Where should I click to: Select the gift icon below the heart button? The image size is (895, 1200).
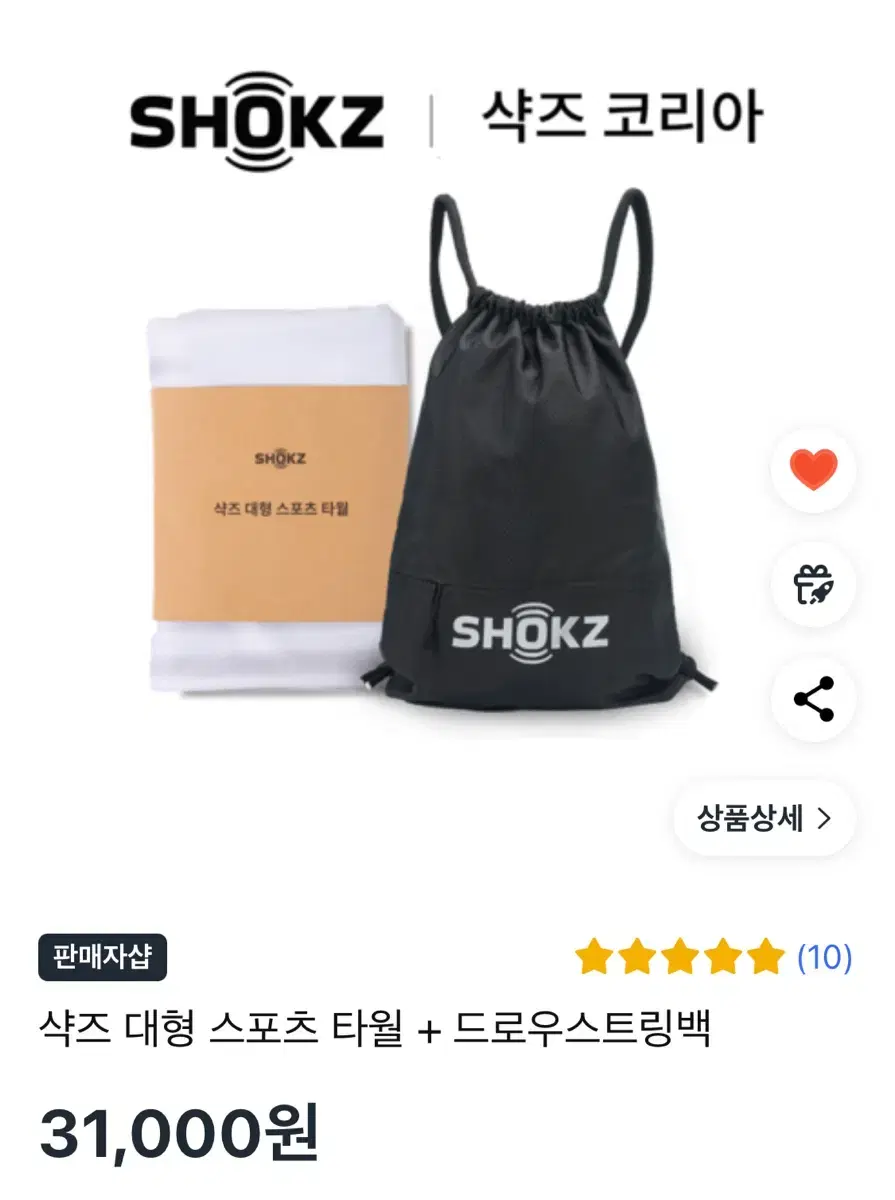tap(813, 585)
